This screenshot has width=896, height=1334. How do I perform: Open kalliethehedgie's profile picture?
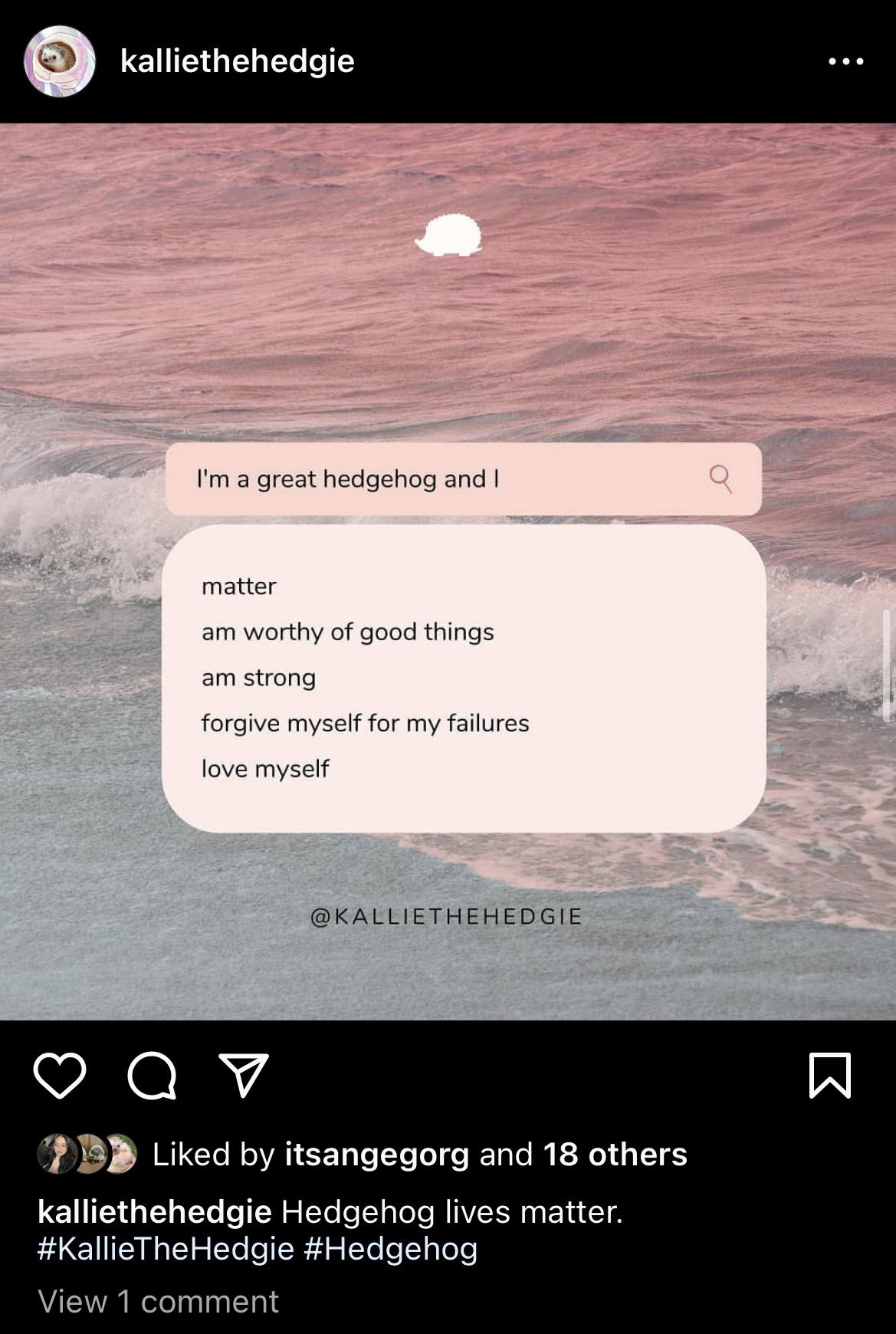pyautogui.click(x=60, y=61)
